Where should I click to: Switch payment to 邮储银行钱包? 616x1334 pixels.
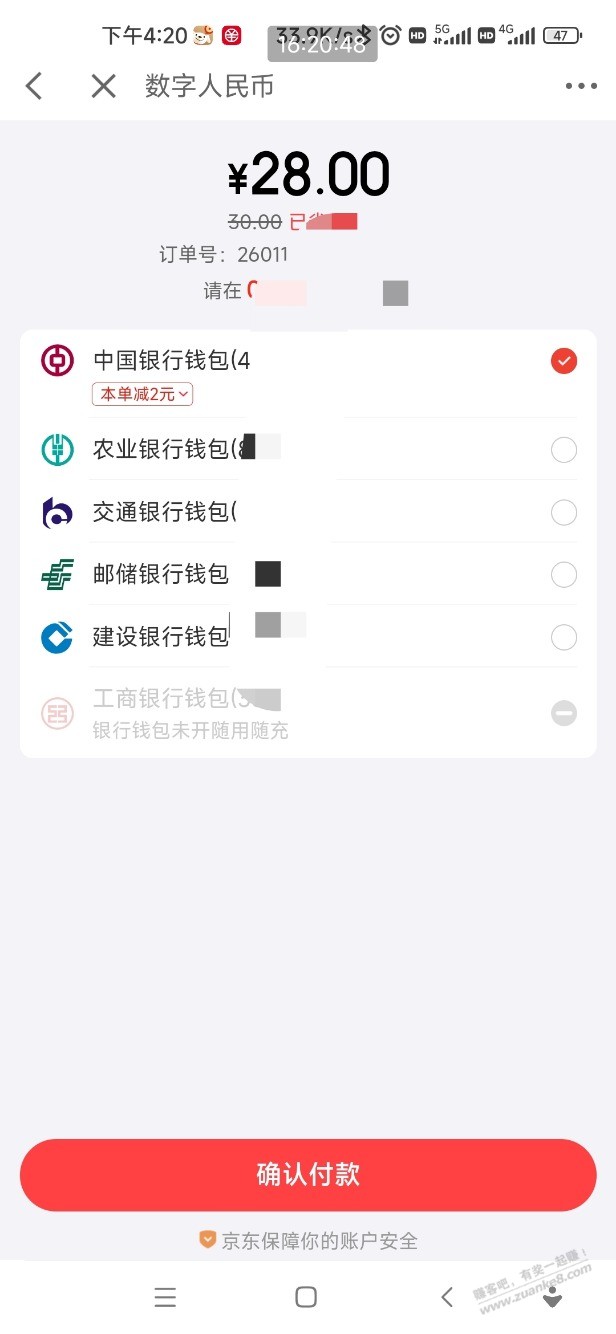(x=564, y=575)
